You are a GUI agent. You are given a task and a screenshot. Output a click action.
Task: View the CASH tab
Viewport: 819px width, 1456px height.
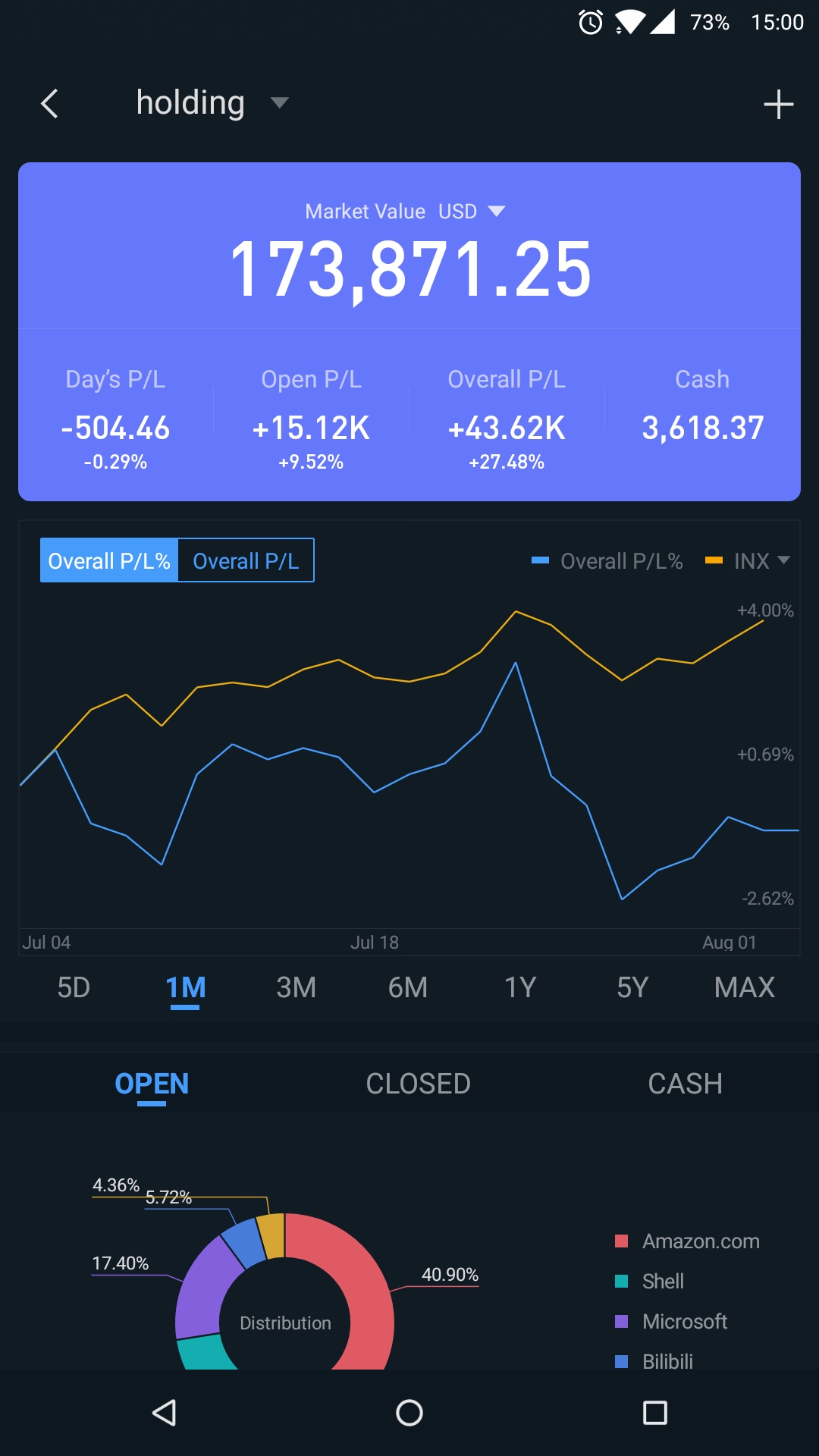click(x=685, y=1084)
